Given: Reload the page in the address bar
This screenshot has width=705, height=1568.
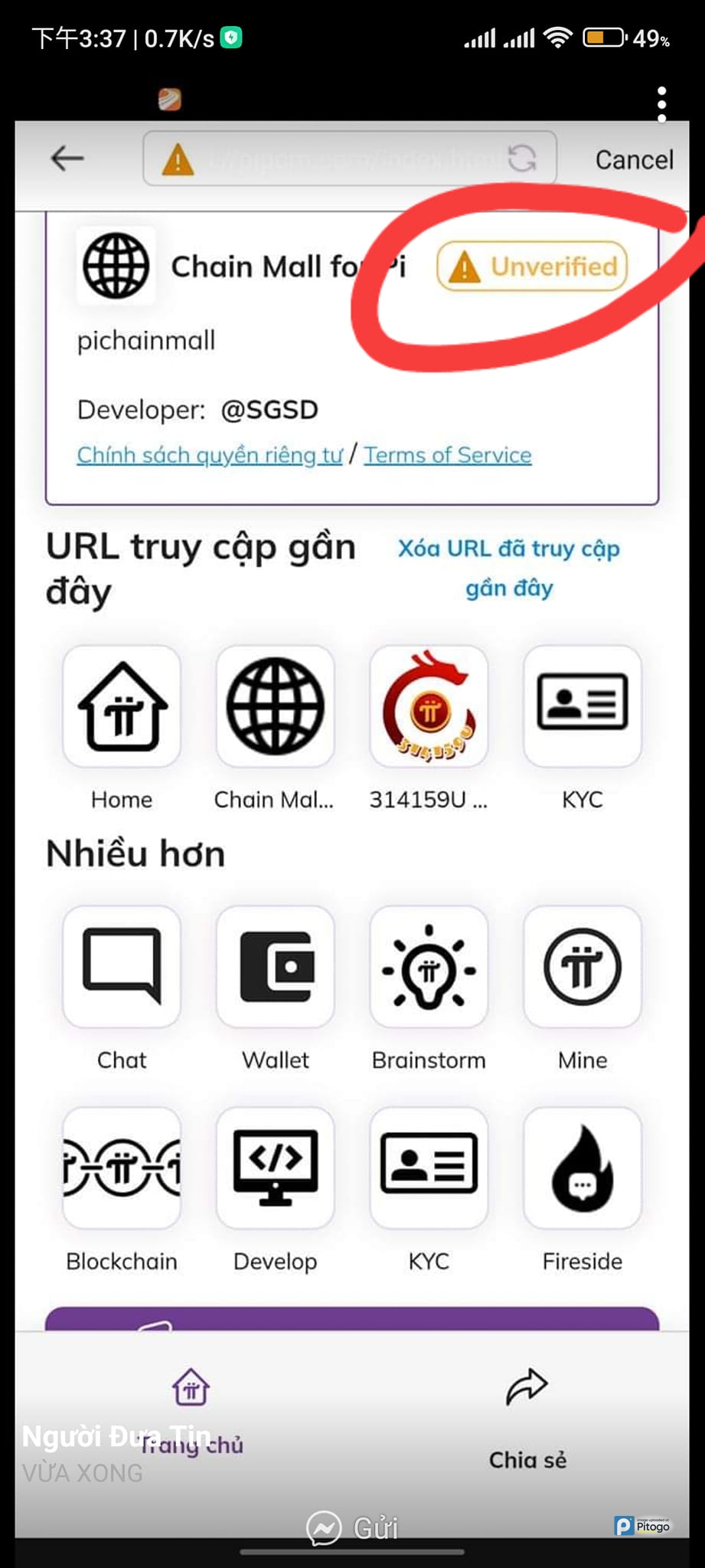Looking at the screenshot, I should click(522, 159).
